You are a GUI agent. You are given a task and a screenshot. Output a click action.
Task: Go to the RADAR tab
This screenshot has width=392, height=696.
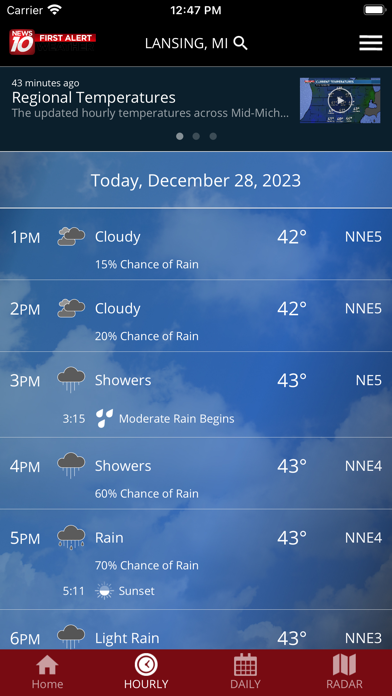[x=344, y=672]
